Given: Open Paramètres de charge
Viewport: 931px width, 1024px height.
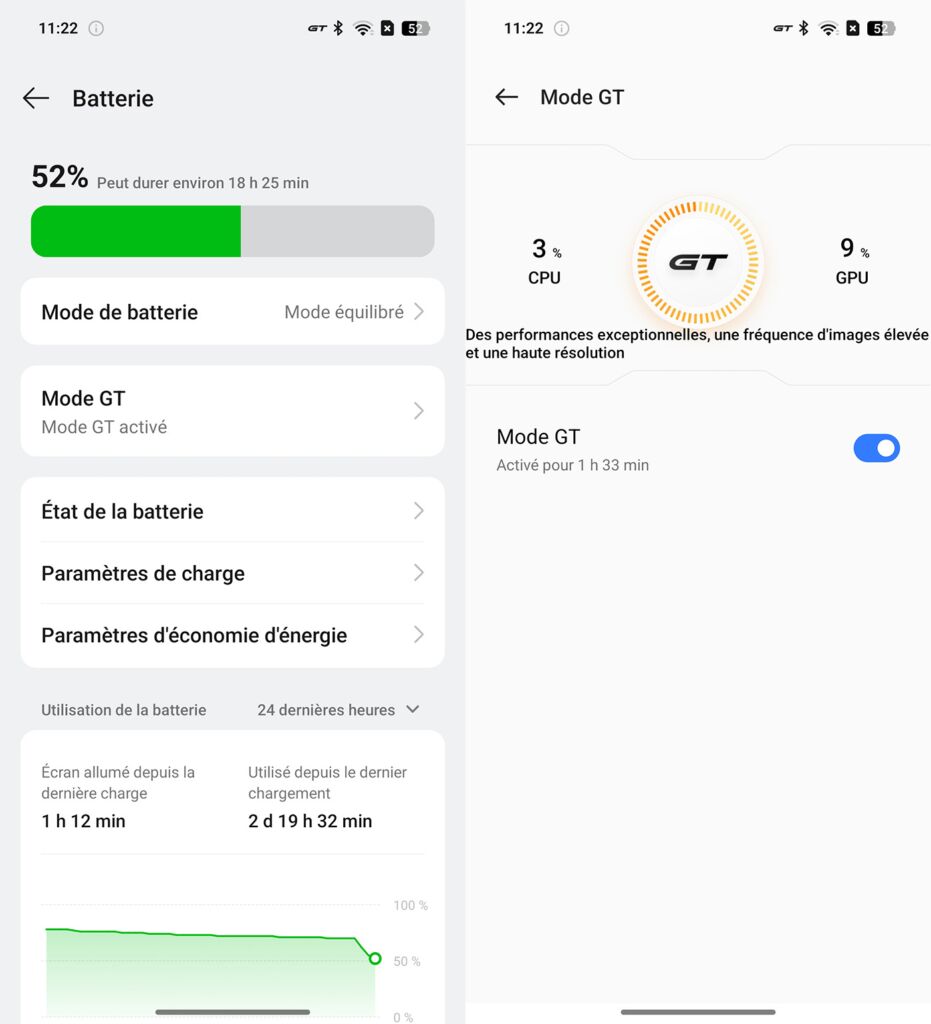Looking at the screenshot, I should 232,573.
